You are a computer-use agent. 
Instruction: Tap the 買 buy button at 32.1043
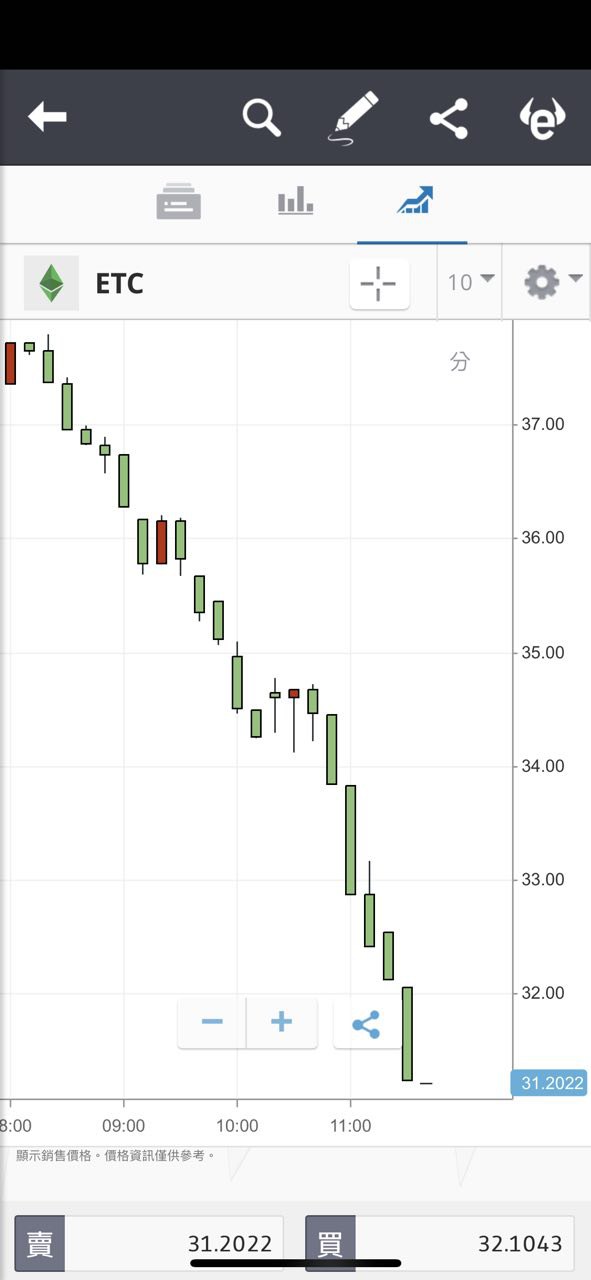point(440,1244)
